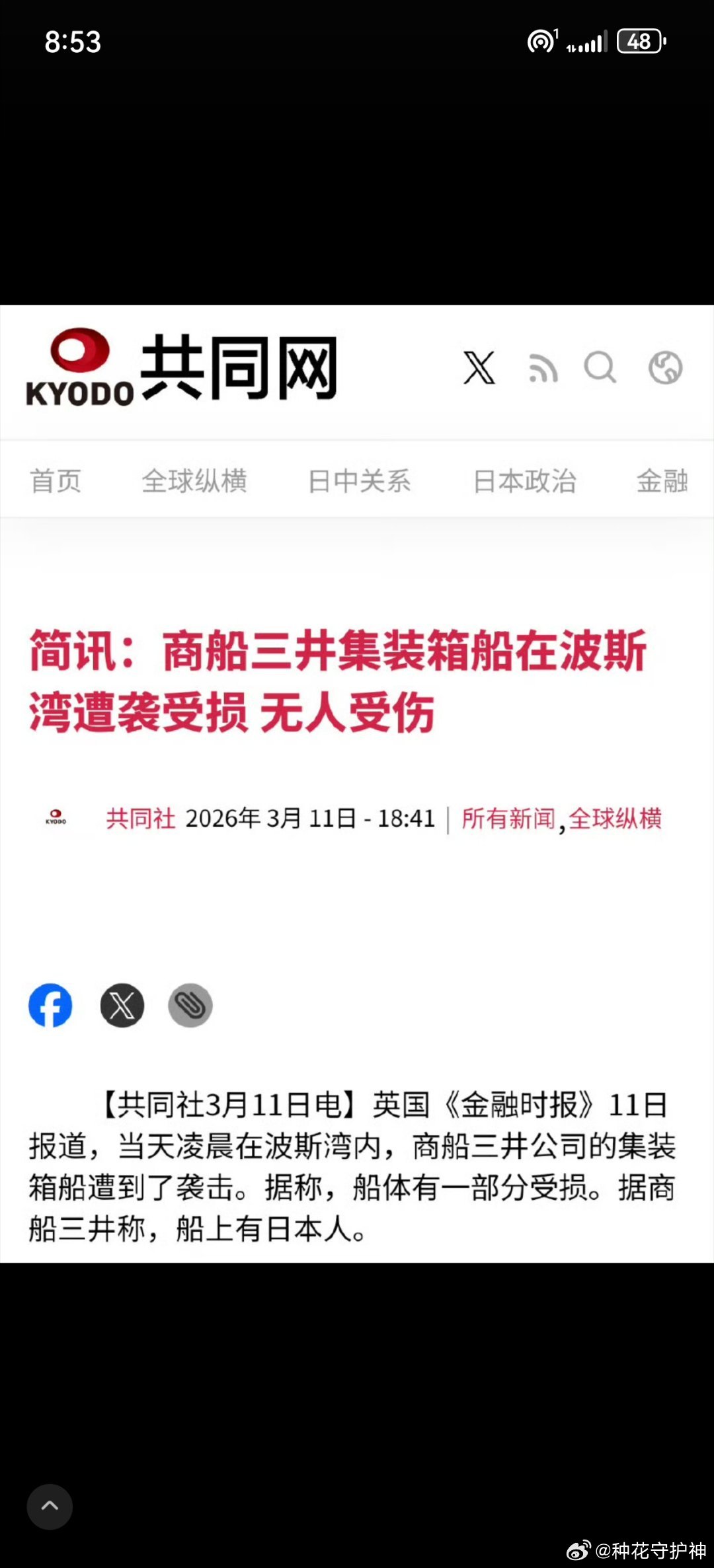
Task: Share the article via the X share icon
Action: point(122,1005)
